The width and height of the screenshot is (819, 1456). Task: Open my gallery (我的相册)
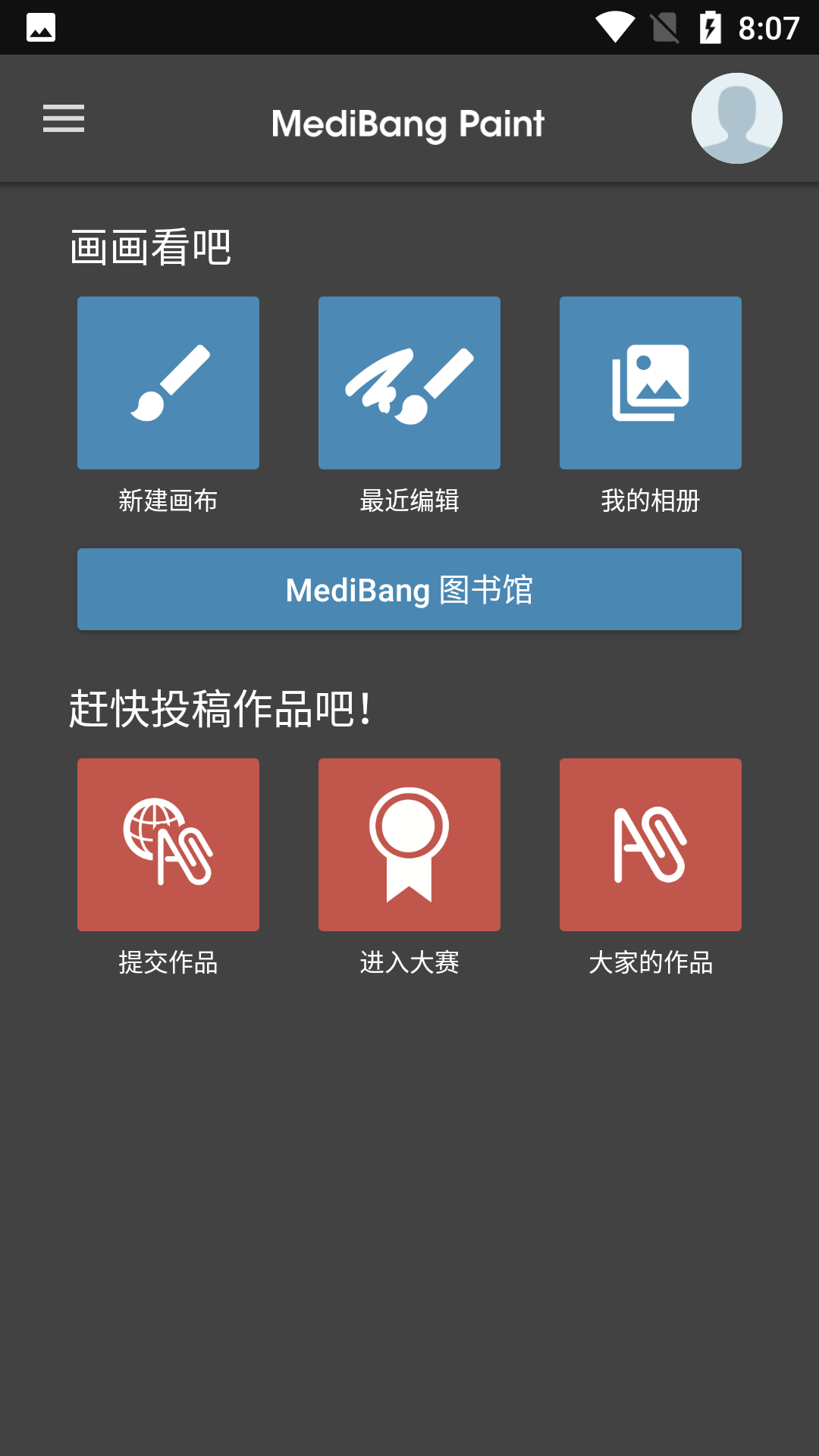pyautogui.click(x=651, y=383)
